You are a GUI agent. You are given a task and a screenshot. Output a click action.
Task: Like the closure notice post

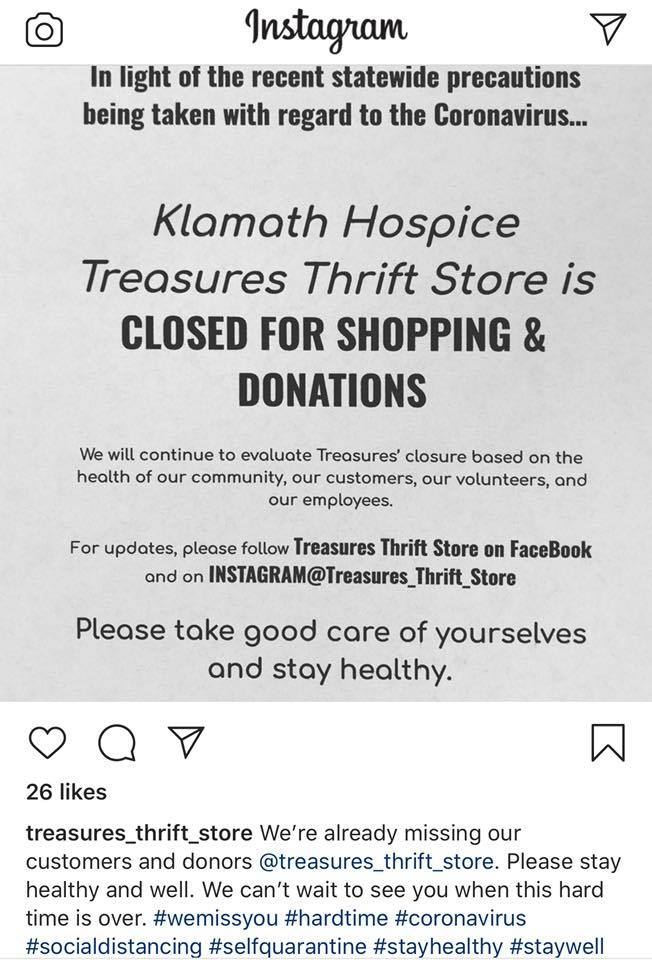[x=47, y=742]
